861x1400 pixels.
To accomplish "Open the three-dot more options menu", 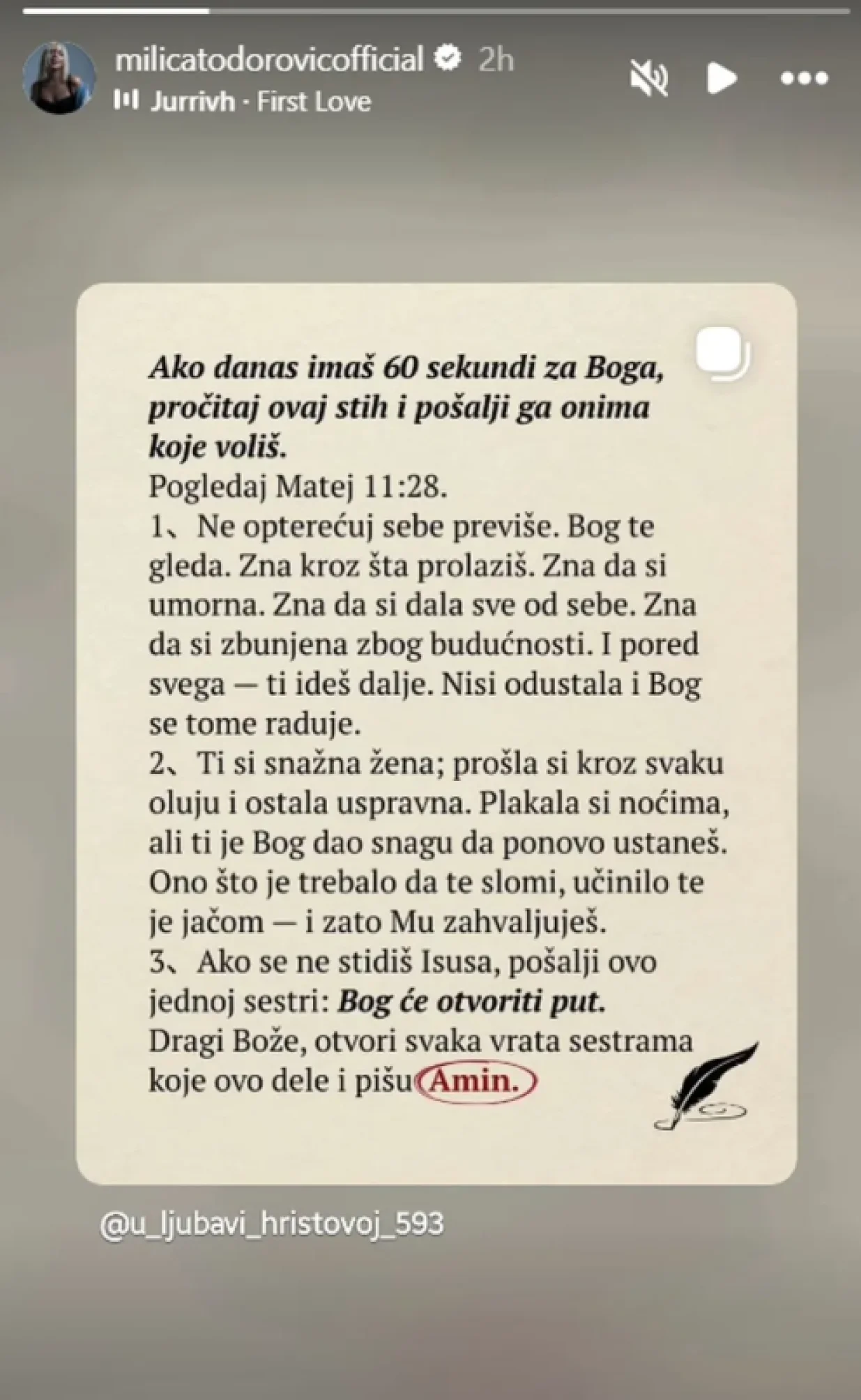I will 804,77.
